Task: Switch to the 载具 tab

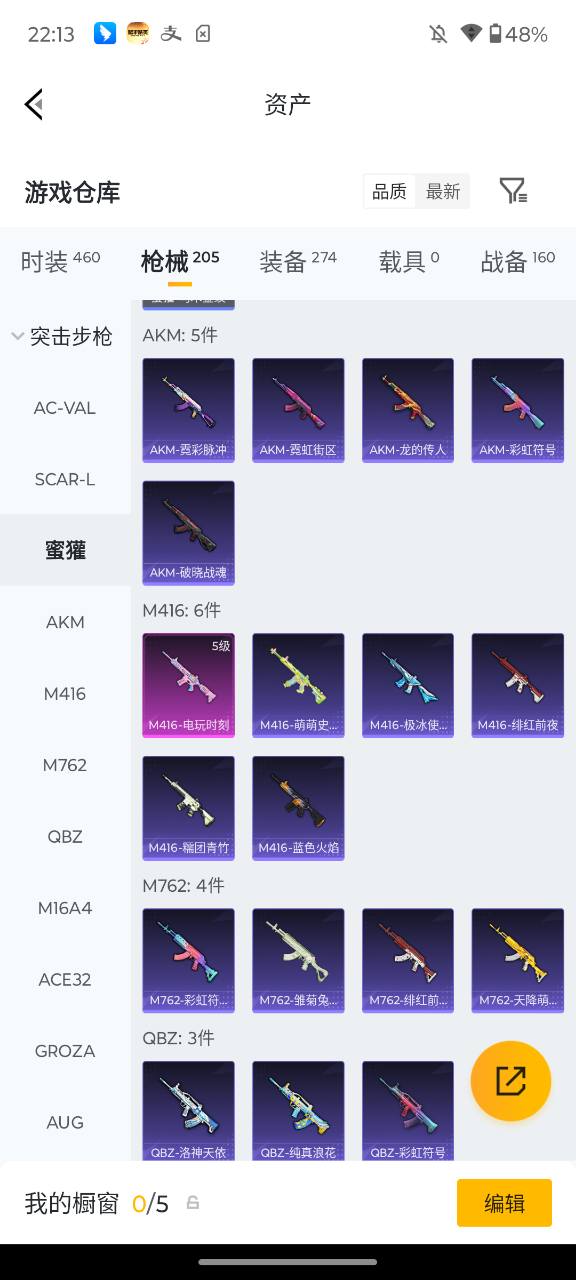Action: (408, 261)
